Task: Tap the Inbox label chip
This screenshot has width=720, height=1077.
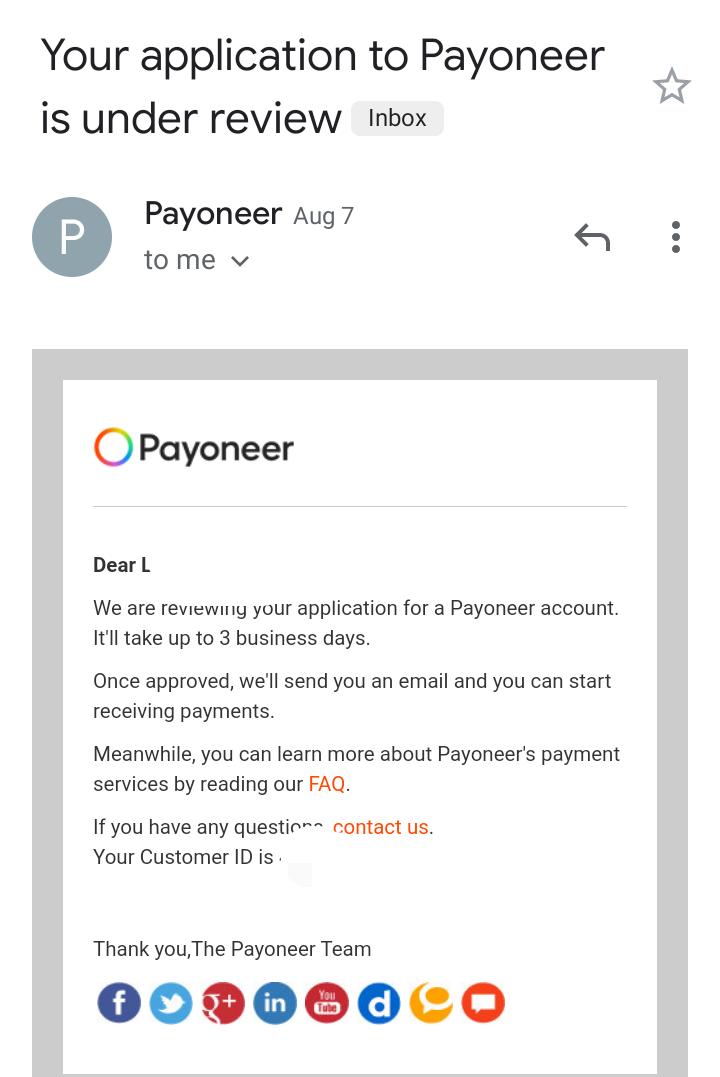Action: tap(397, 118)
